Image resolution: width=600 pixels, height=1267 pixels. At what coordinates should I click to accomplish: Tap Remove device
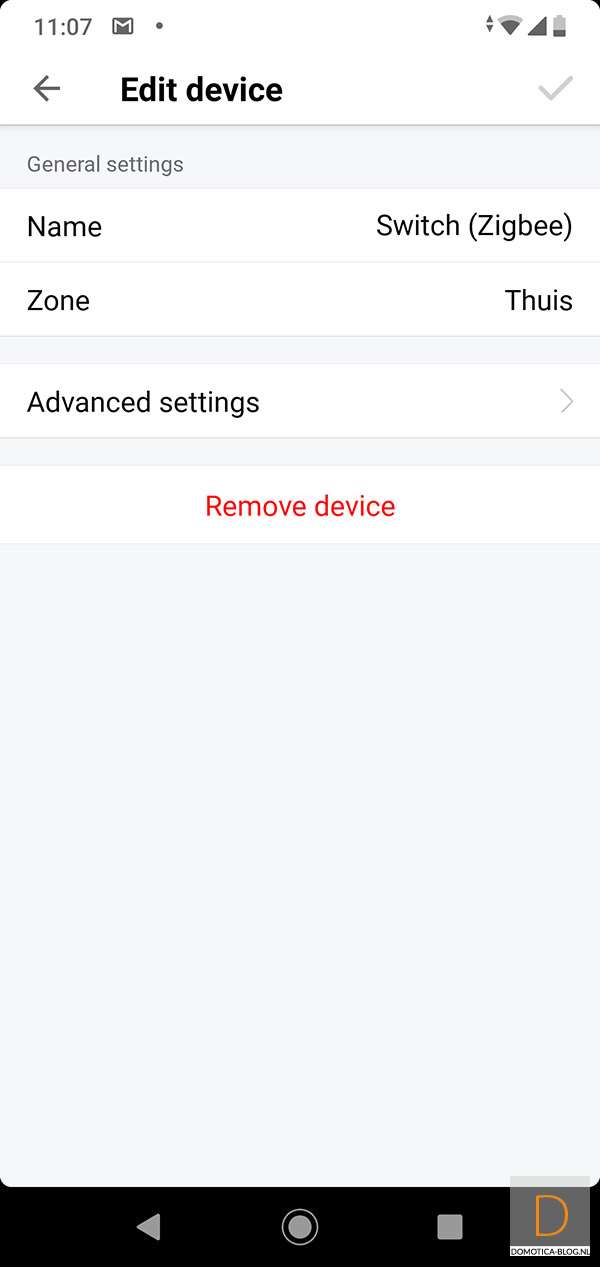[300, 506]
